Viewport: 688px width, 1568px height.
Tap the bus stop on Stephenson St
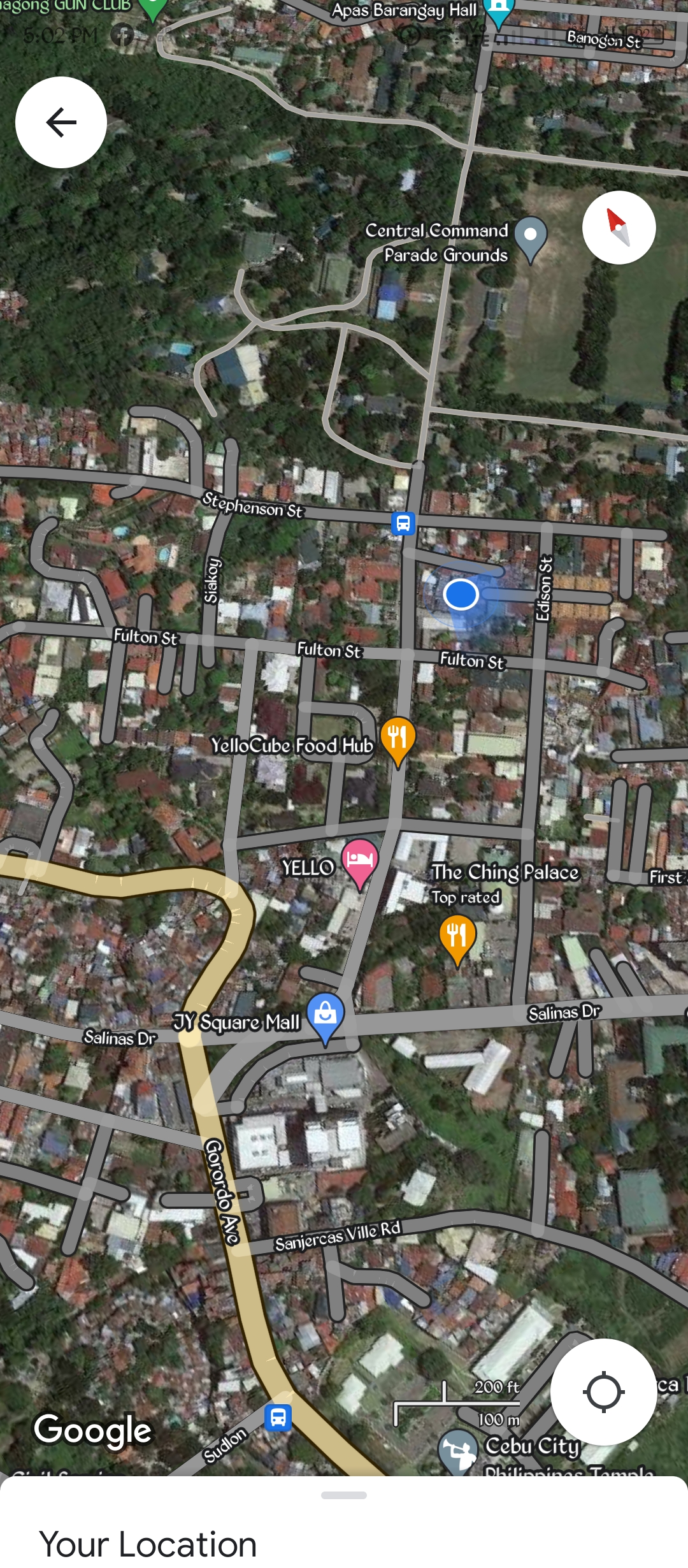click(x=403, y=523)
